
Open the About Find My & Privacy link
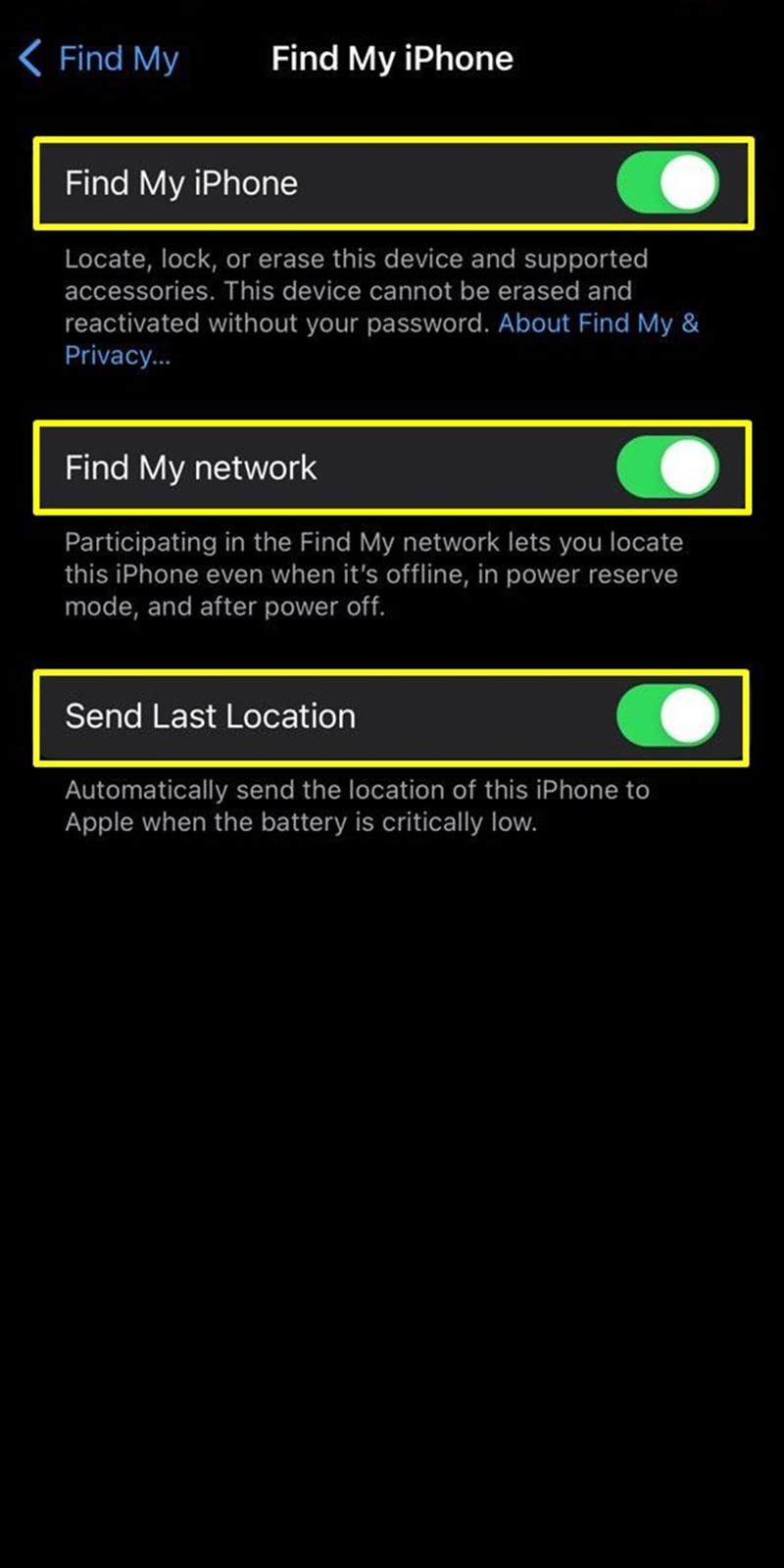[599, 323]
